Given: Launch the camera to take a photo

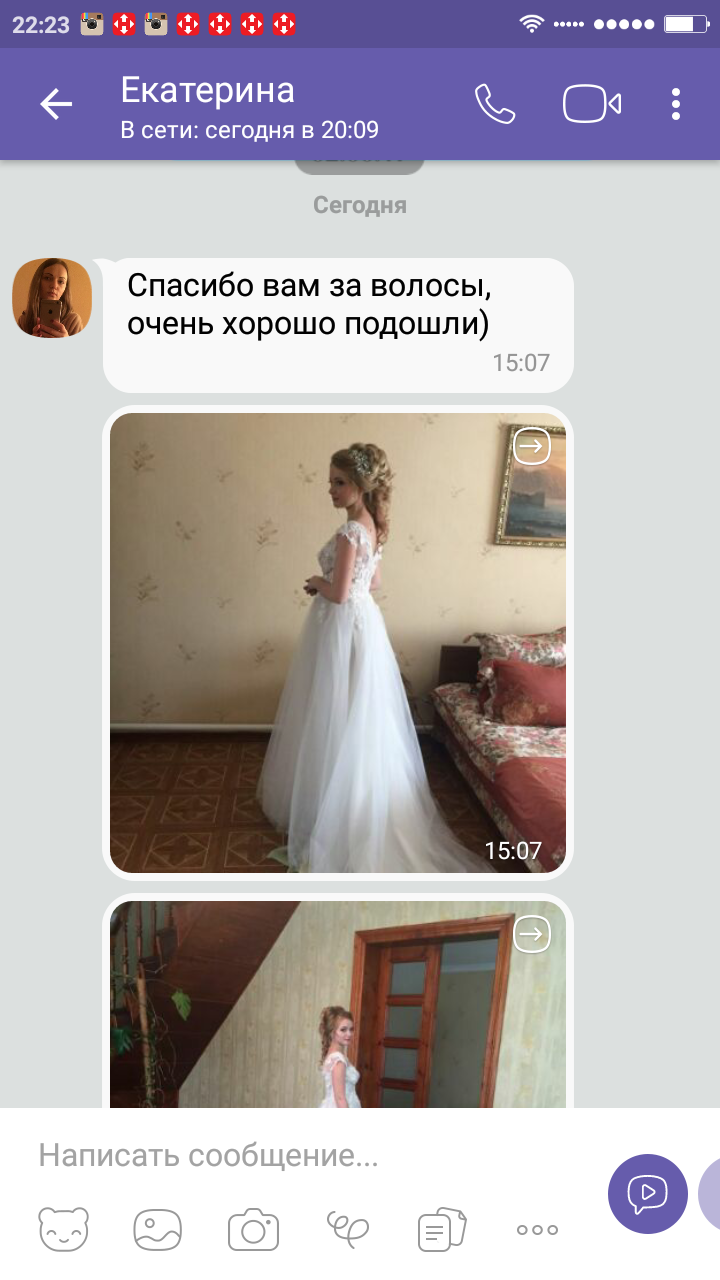Looking at the screenshot, I should coord(253,1229).
